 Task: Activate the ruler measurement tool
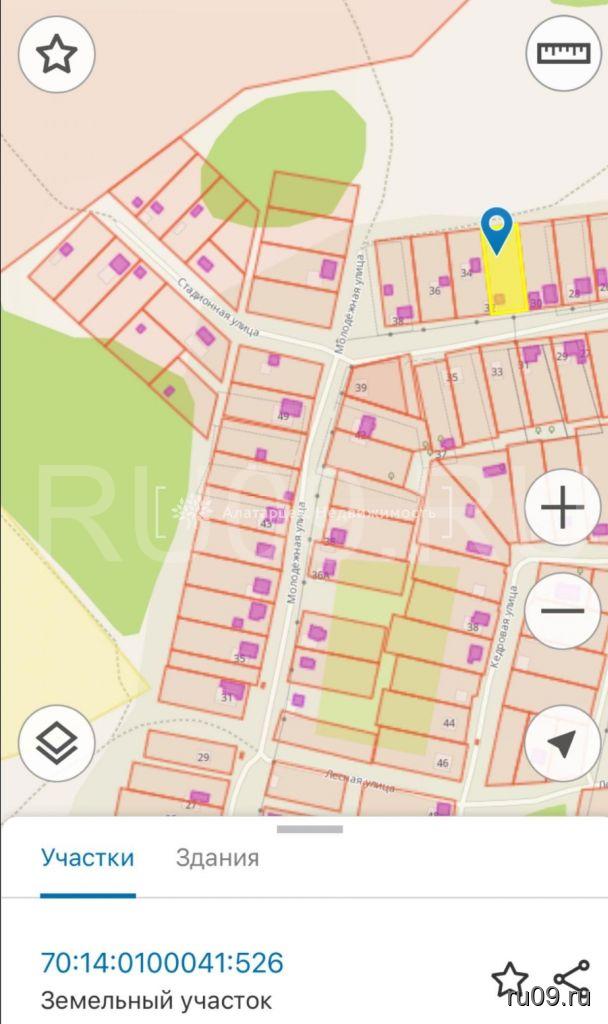(x=563, y=54)
